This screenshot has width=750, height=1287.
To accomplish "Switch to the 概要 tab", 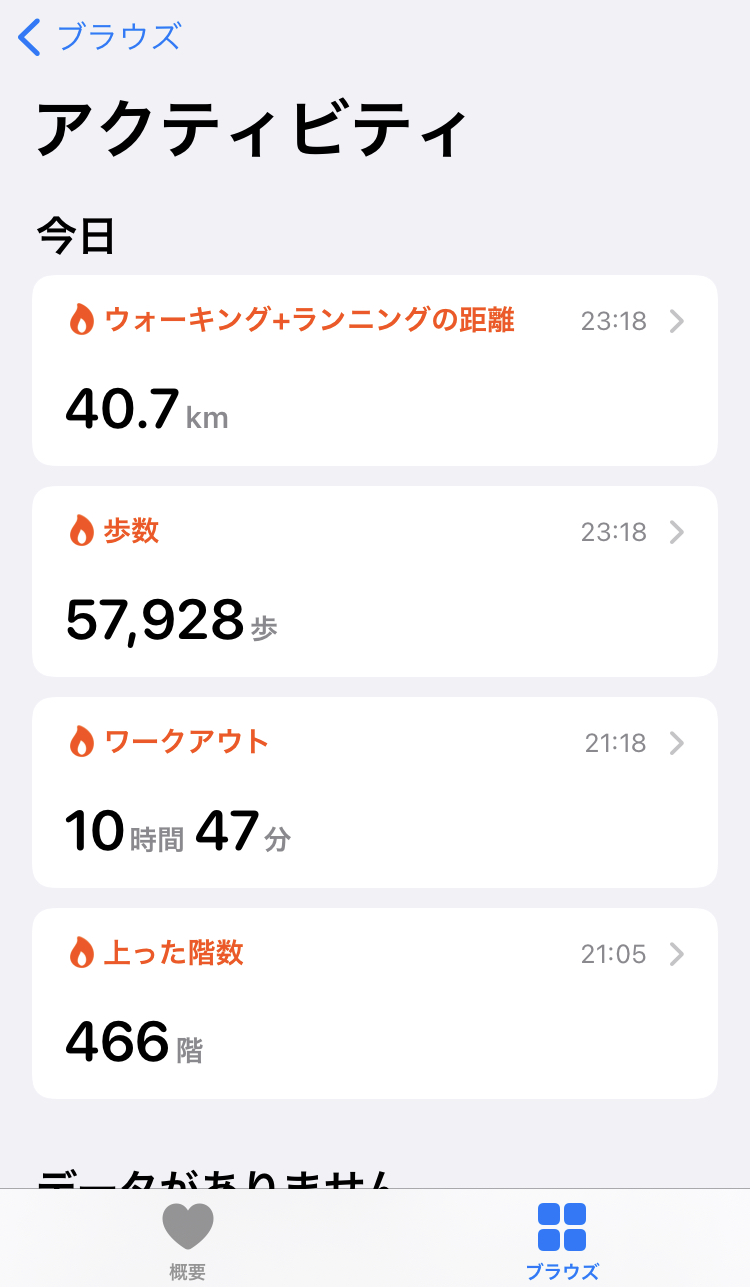I will click(x=187, y=1240).
